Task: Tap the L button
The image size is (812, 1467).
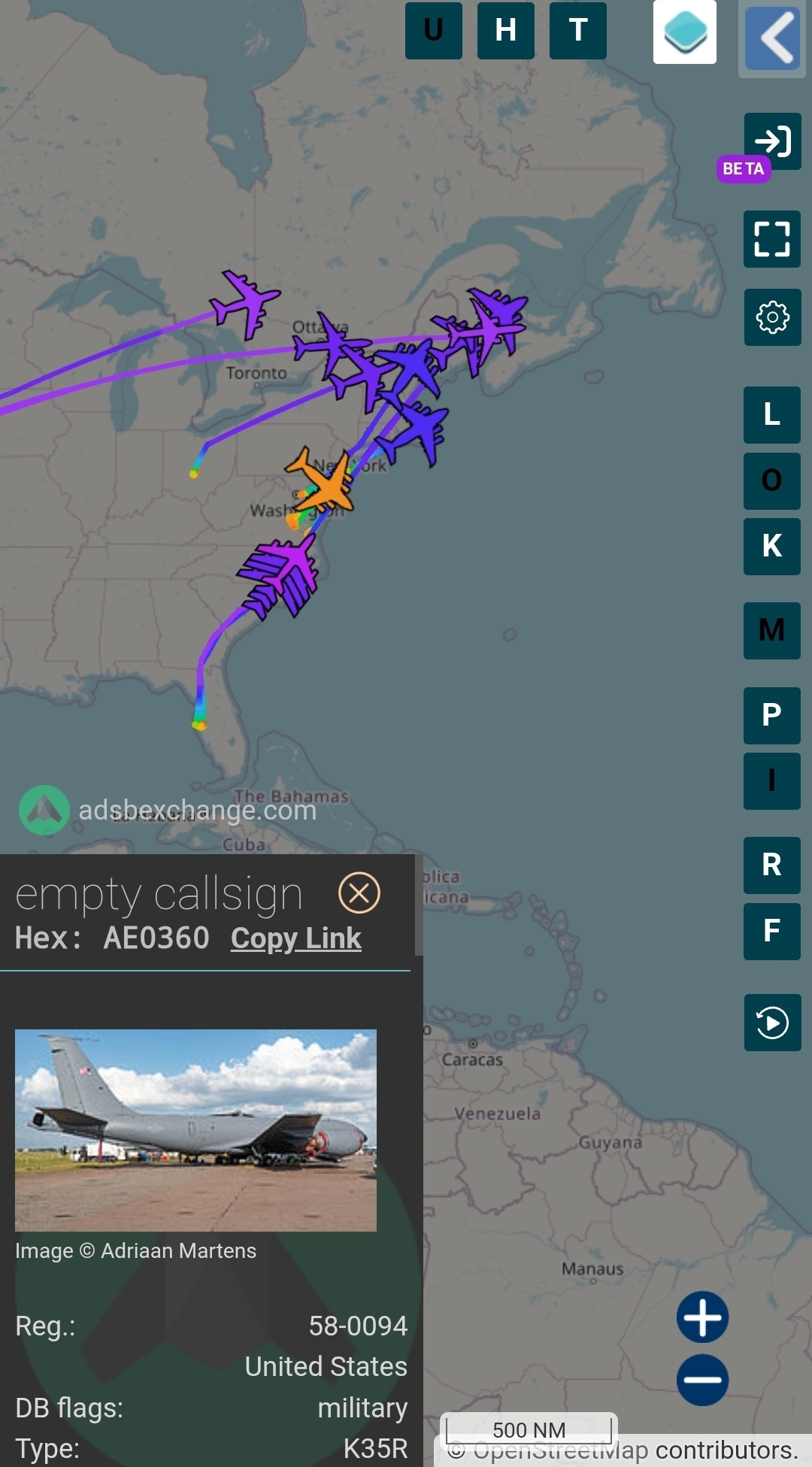Action: 772,415
